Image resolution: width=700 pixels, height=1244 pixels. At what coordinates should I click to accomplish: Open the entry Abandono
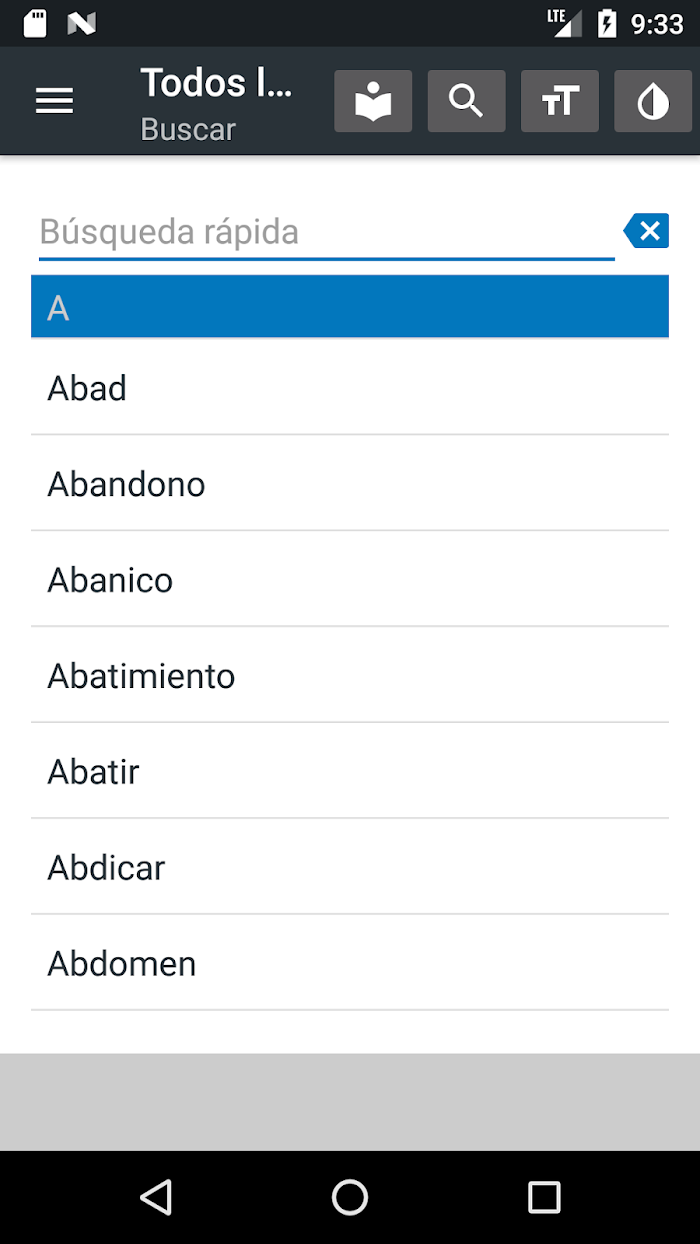(x=350, y=484)
